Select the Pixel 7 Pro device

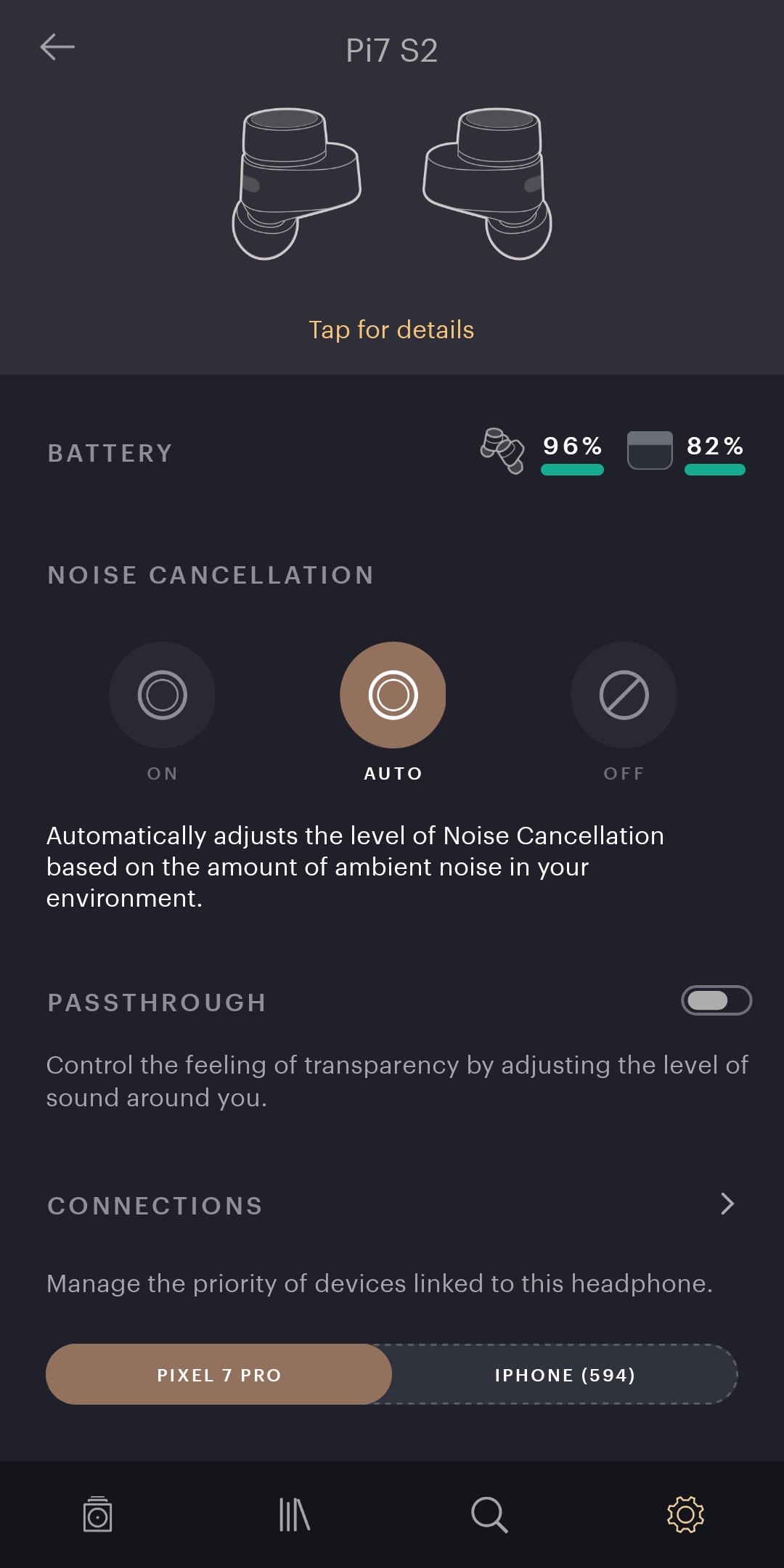(x=219, y=1374)
